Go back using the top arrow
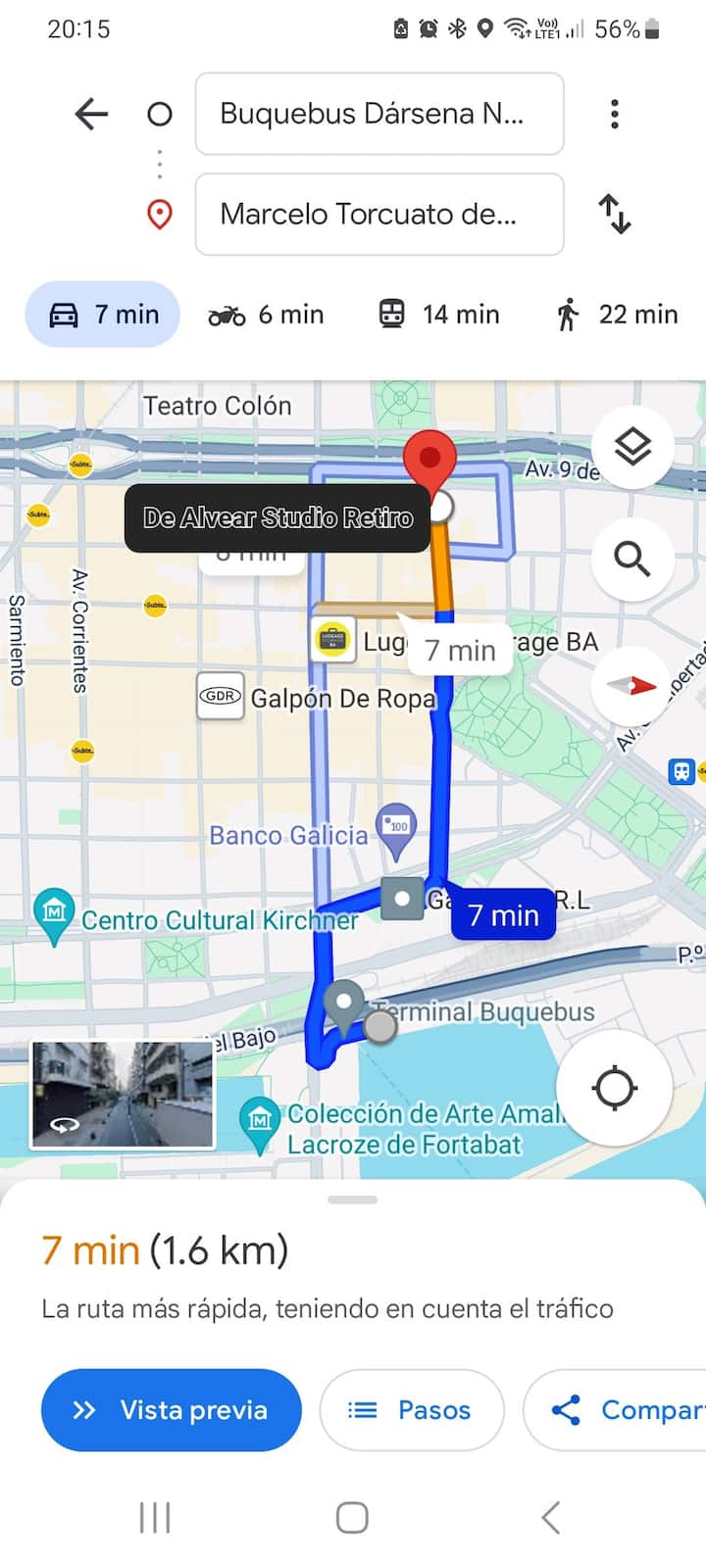Viewport: 706px width, 1568px height. (x=91, y=115)
